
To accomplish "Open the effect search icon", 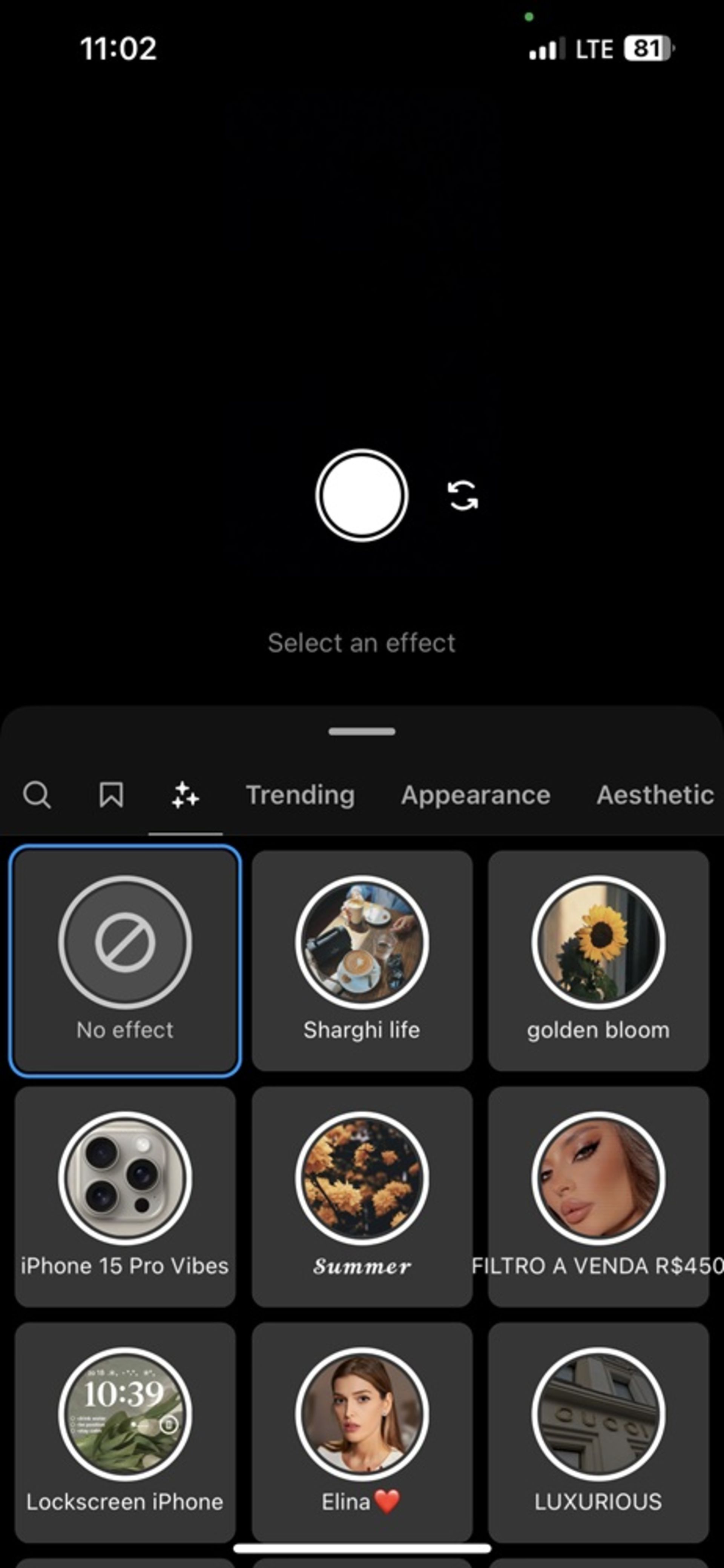I will coord(37,795).
